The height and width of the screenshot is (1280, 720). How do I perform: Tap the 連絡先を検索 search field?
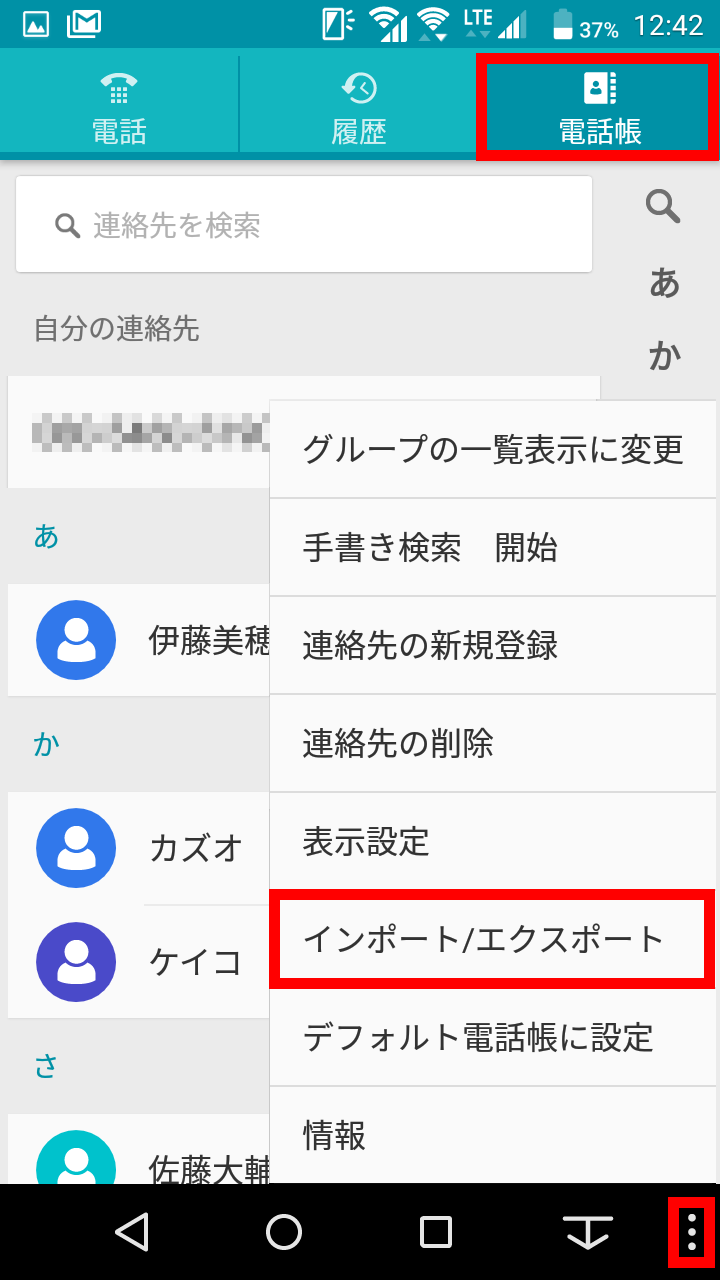304,225
